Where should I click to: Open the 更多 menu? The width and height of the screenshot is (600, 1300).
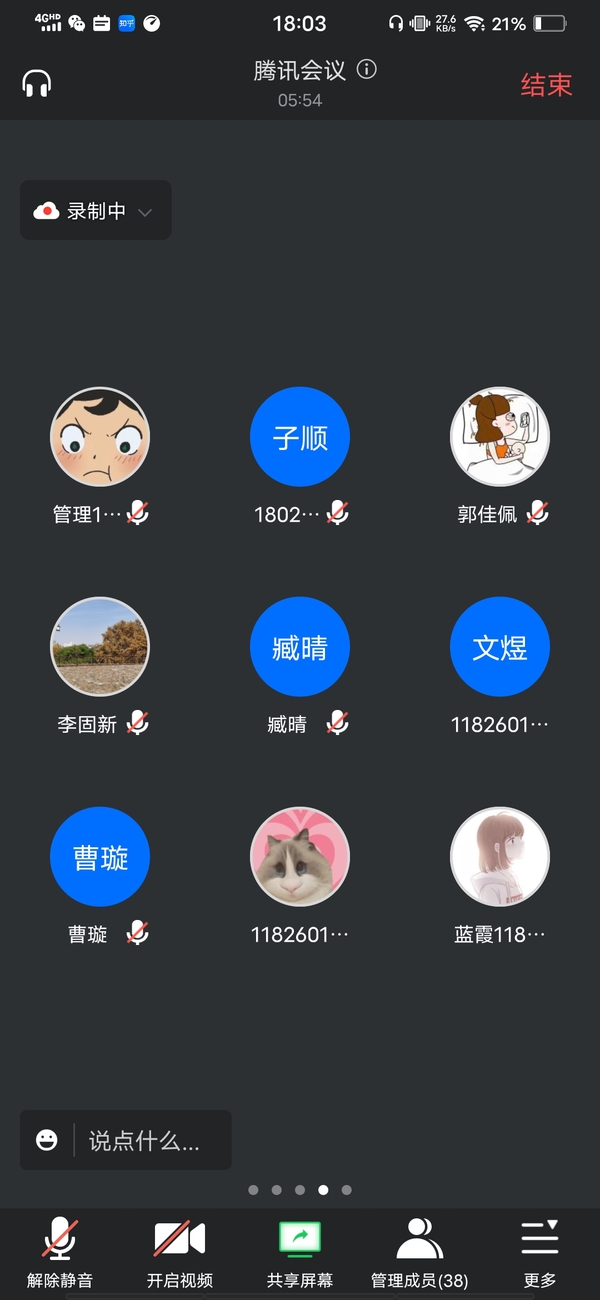pos(540,1250)
